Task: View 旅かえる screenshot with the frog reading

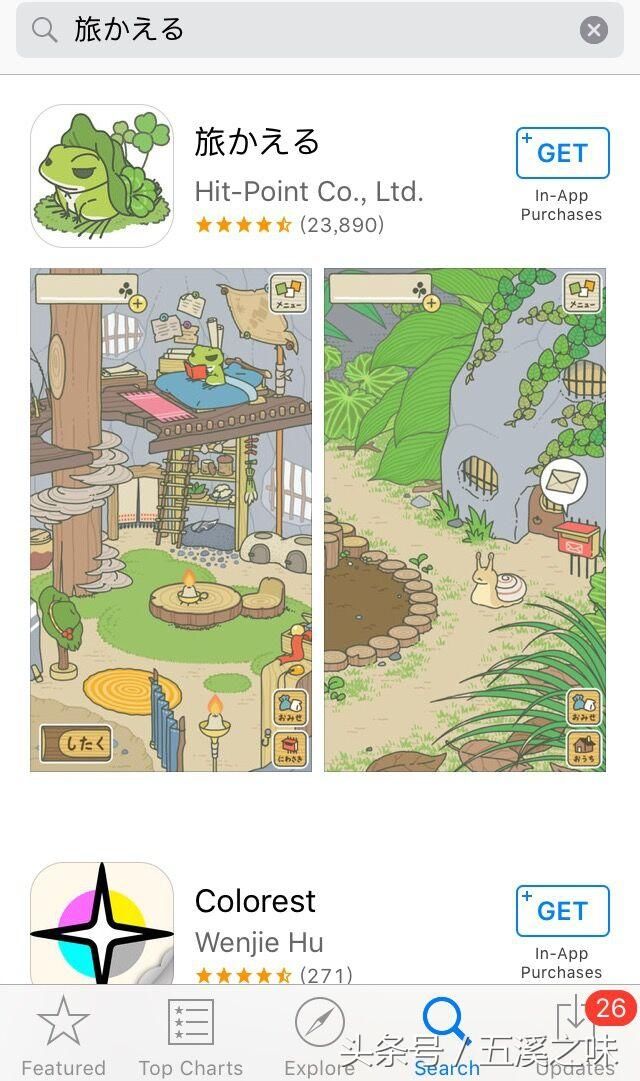Action: point(171,519)
